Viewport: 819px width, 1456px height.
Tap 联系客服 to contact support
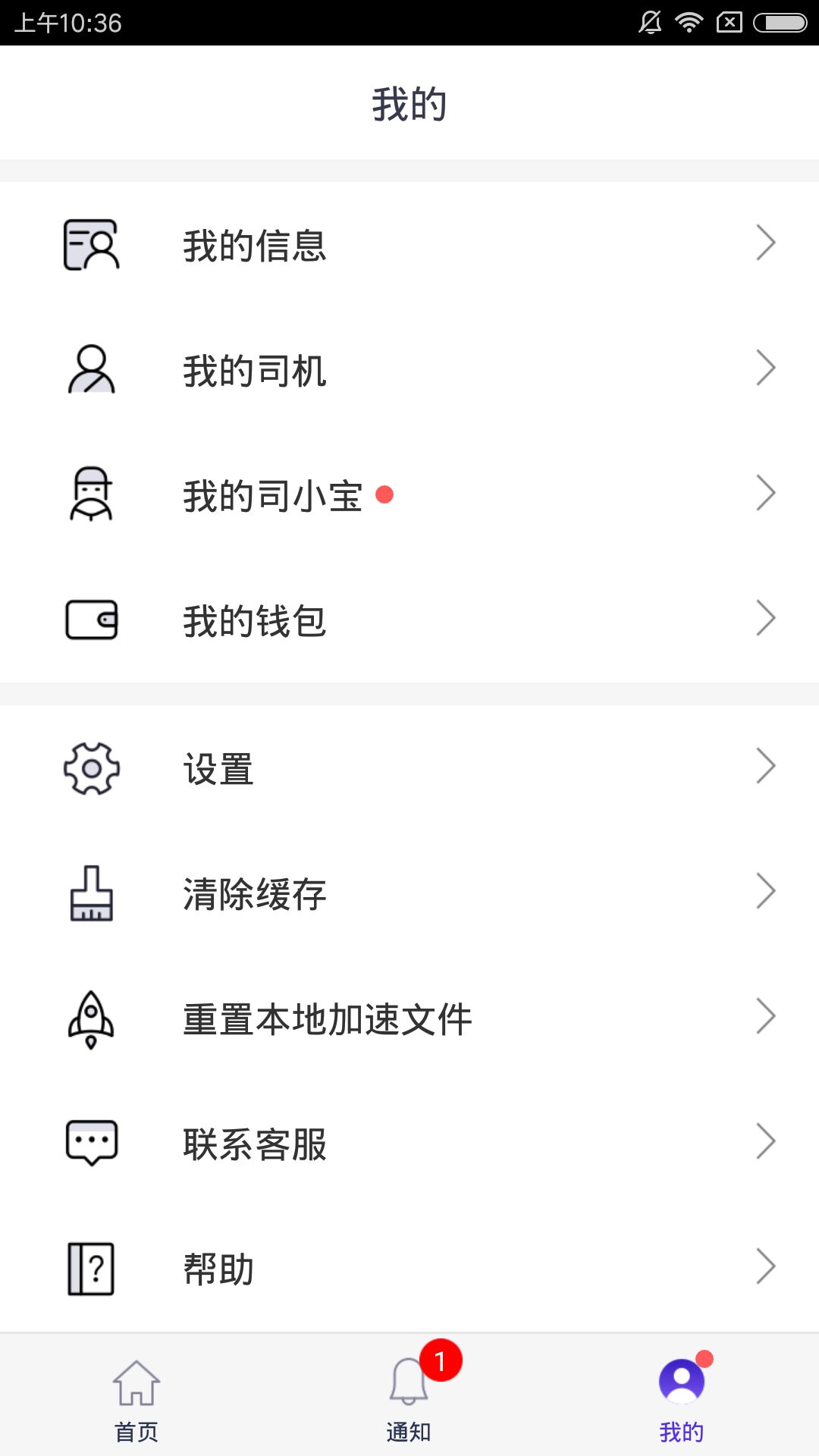point(254,1145)
